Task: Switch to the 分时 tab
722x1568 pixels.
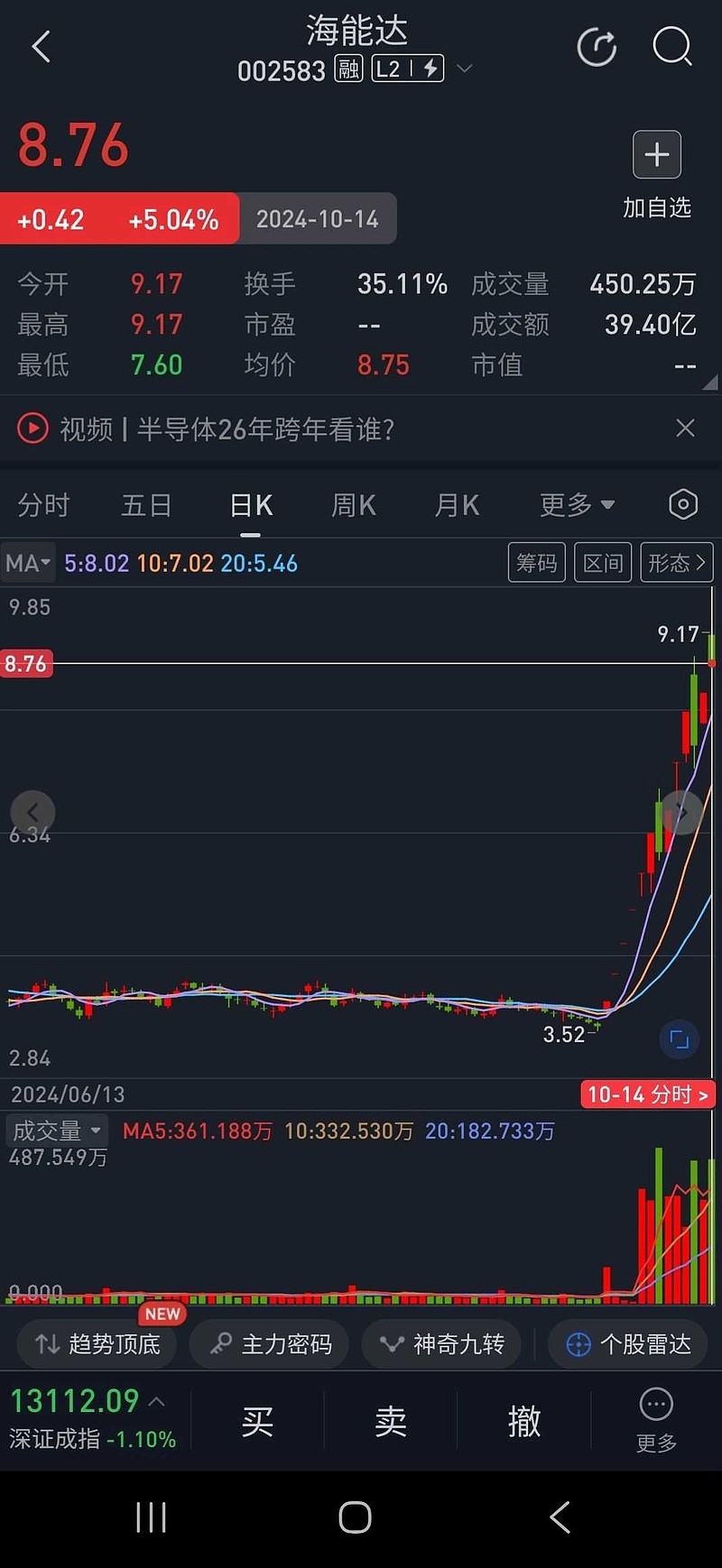Action: point(43,505)
